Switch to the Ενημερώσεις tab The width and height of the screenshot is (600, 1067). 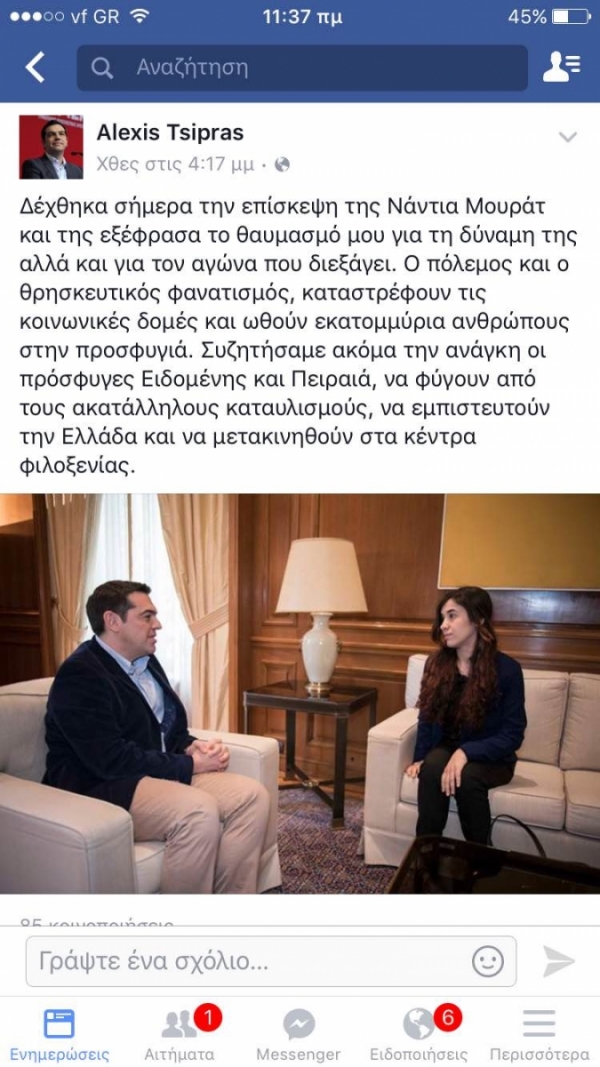click(x=59, y=1034)
